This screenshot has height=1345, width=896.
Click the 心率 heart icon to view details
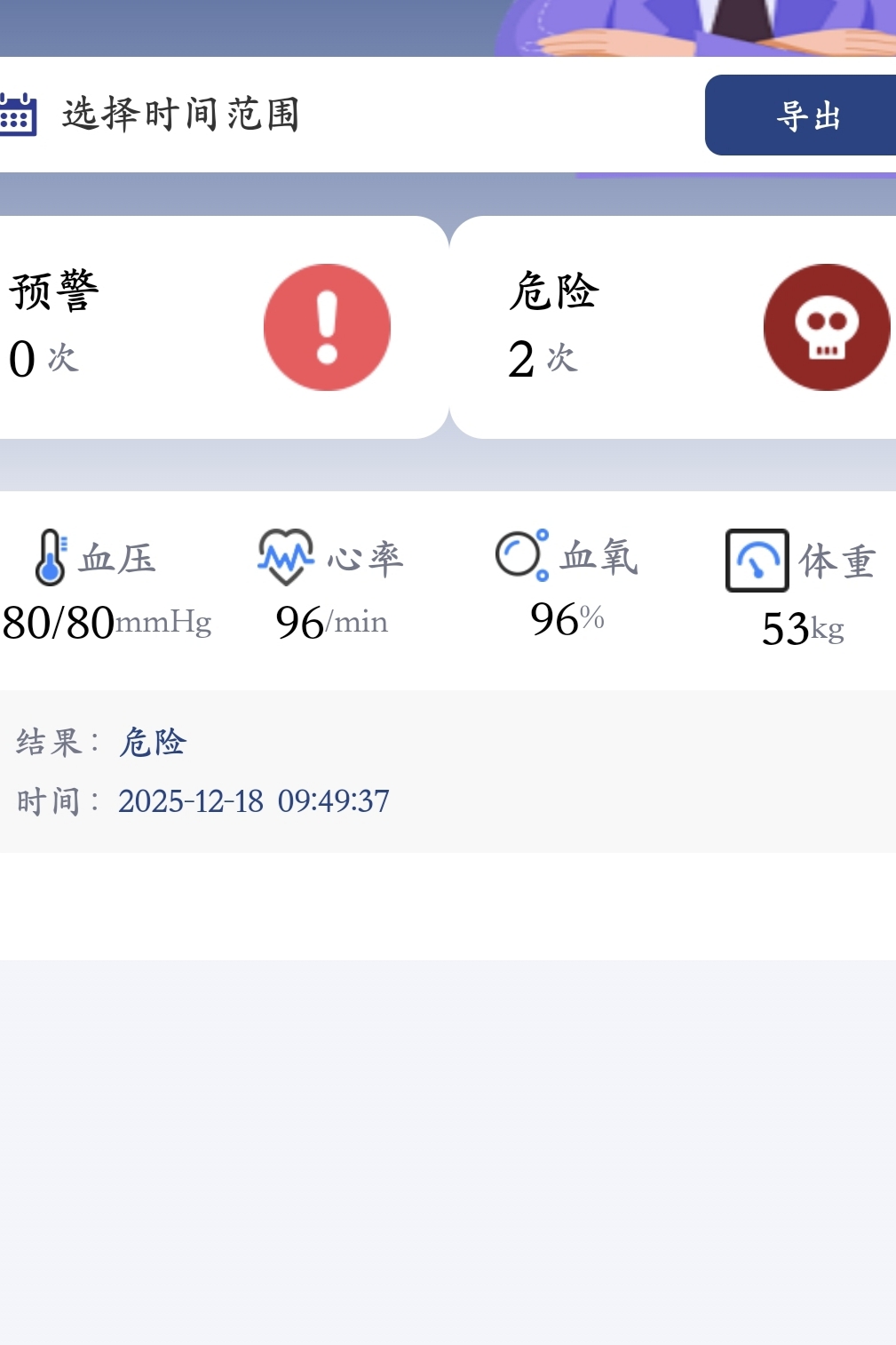284,557
